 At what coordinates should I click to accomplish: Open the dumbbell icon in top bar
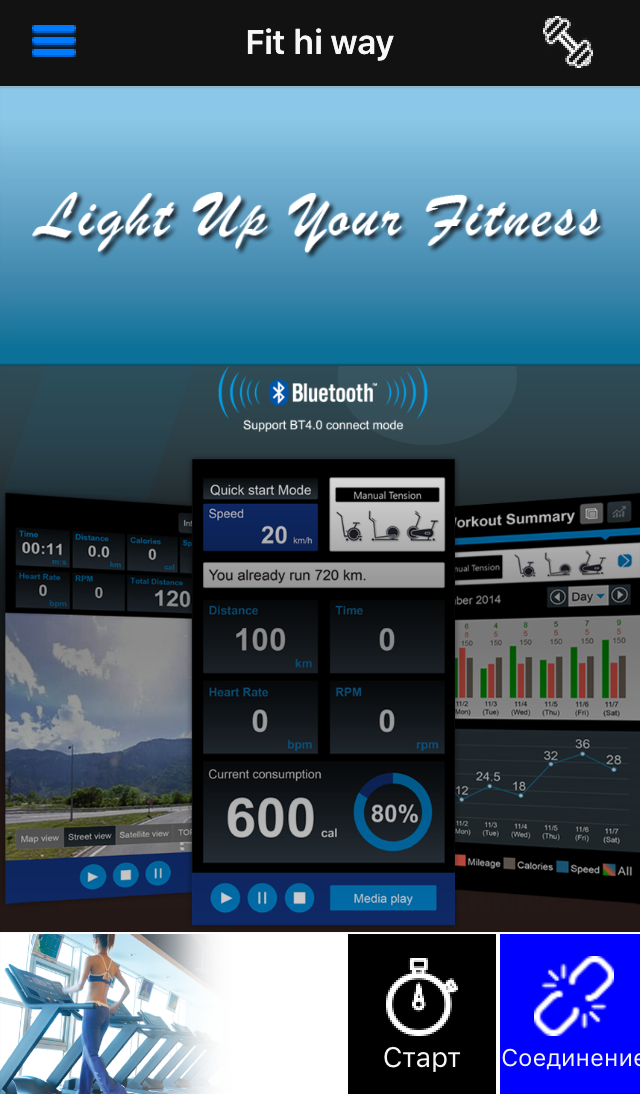click(567, 42)
